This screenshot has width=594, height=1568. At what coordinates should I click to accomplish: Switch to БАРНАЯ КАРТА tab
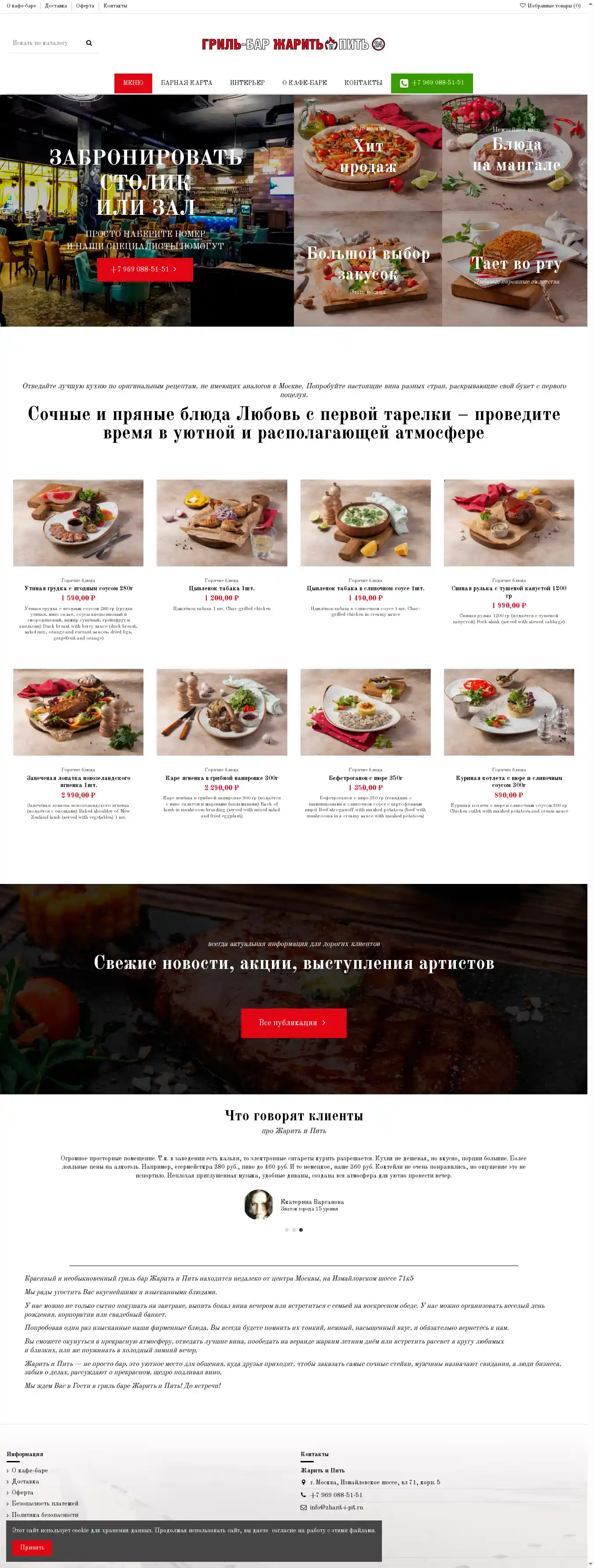pos(186,83)
